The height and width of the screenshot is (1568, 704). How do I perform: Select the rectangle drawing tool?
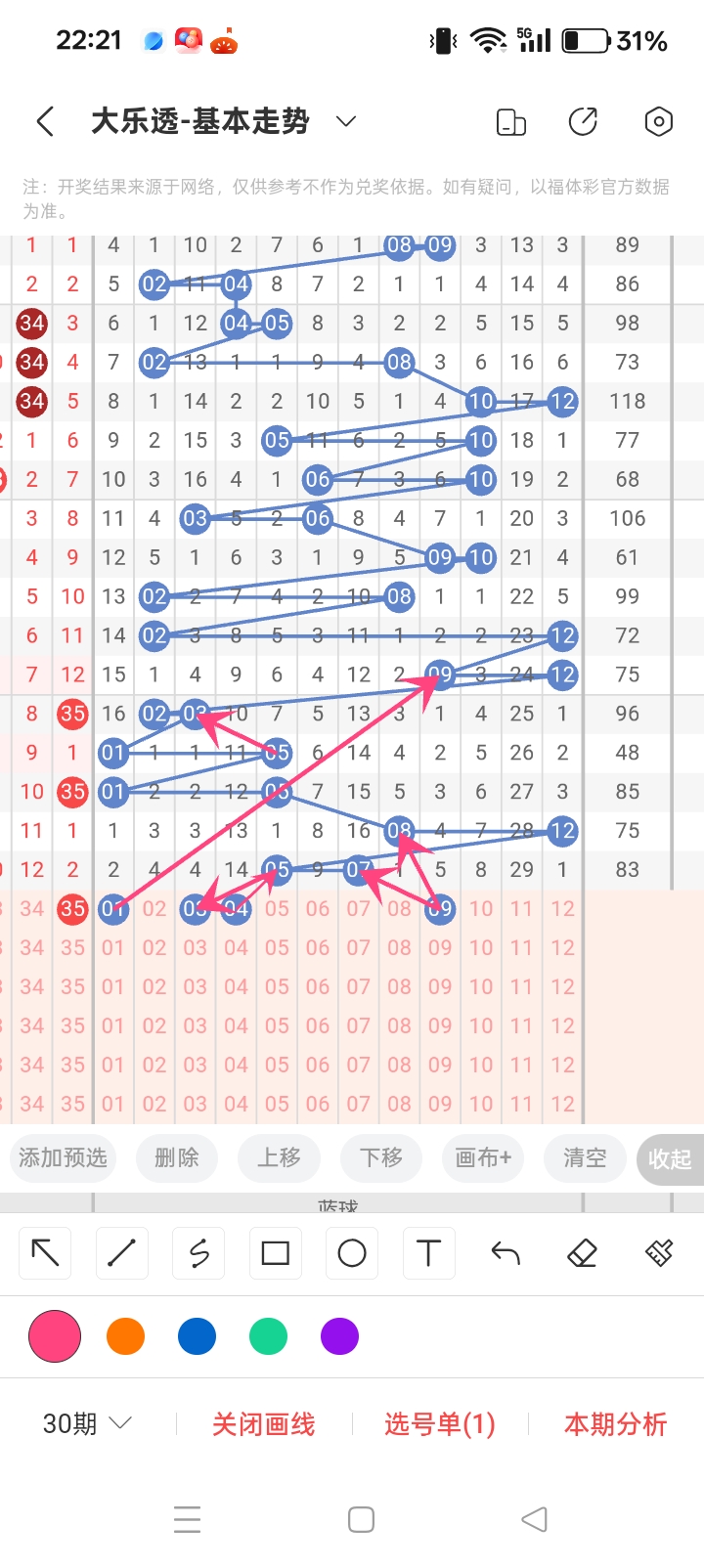[x=275, y=1252]
